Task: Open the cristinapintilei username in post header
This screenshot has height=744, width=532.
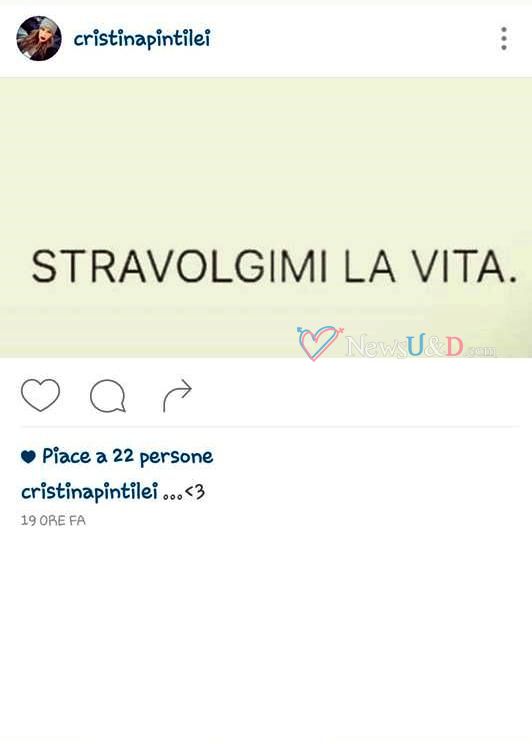Action: click(x=142, y=39)
